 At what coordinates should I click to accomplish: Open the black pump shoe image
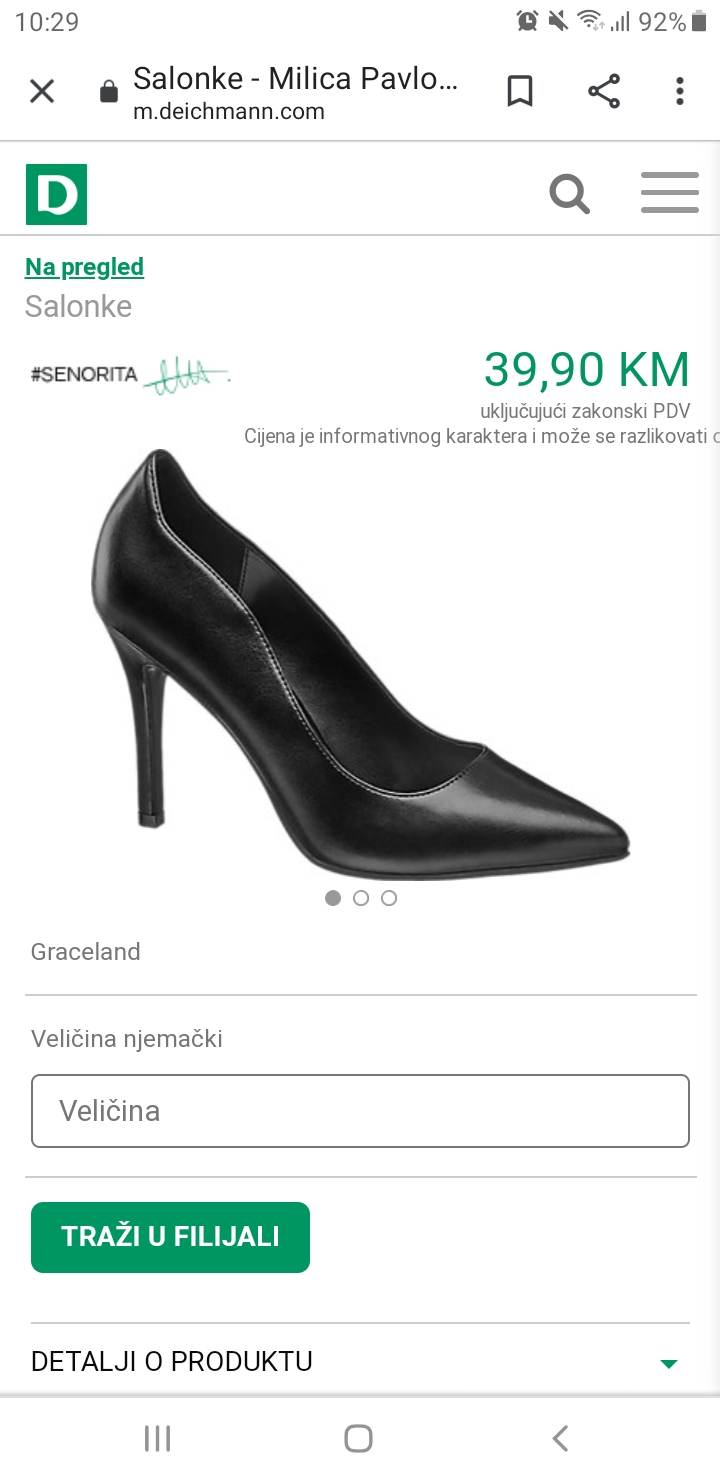coord(360,664)
